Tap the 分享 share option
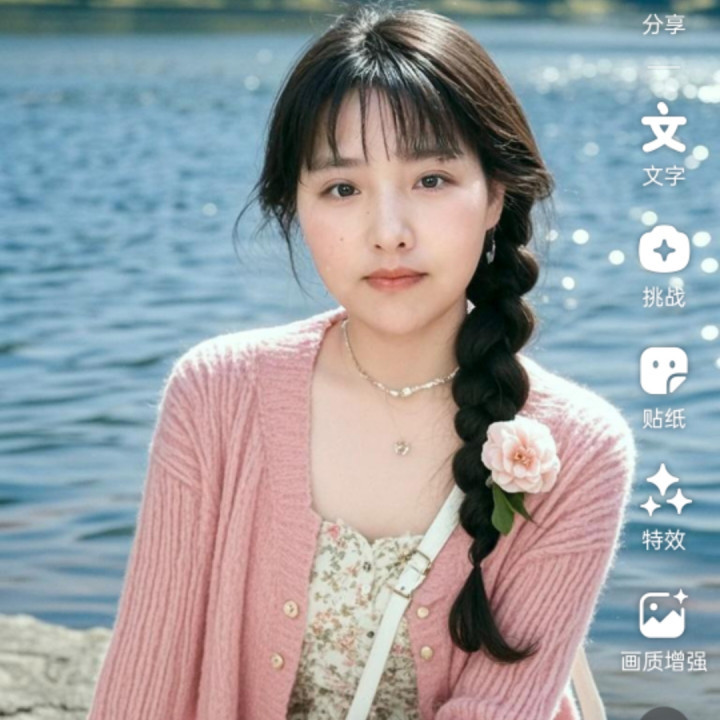Image resolution: width=720 pixels, height=720 pixels. pos(664,25)
